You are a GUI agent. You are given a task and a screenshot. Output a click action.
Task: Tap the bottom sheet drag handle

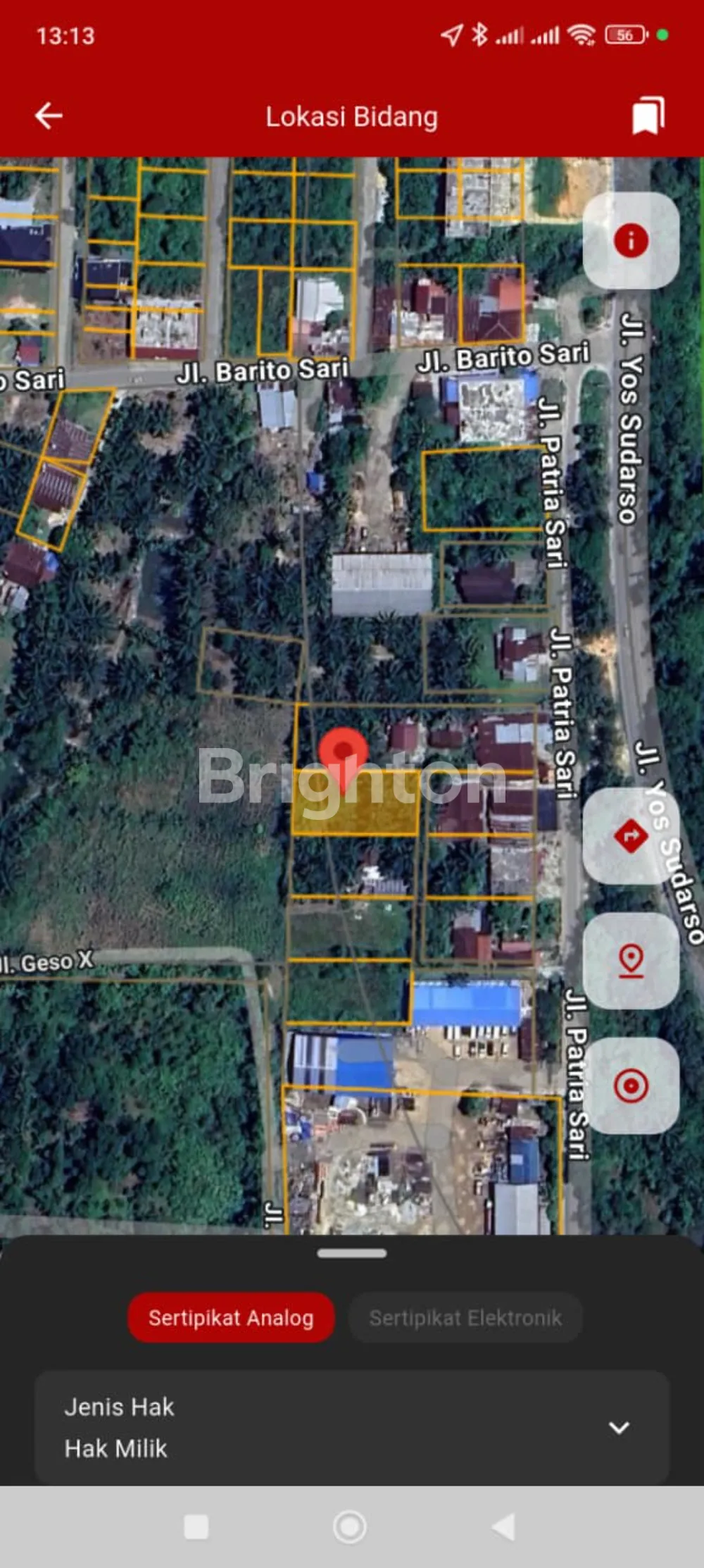click(351, 1253)
